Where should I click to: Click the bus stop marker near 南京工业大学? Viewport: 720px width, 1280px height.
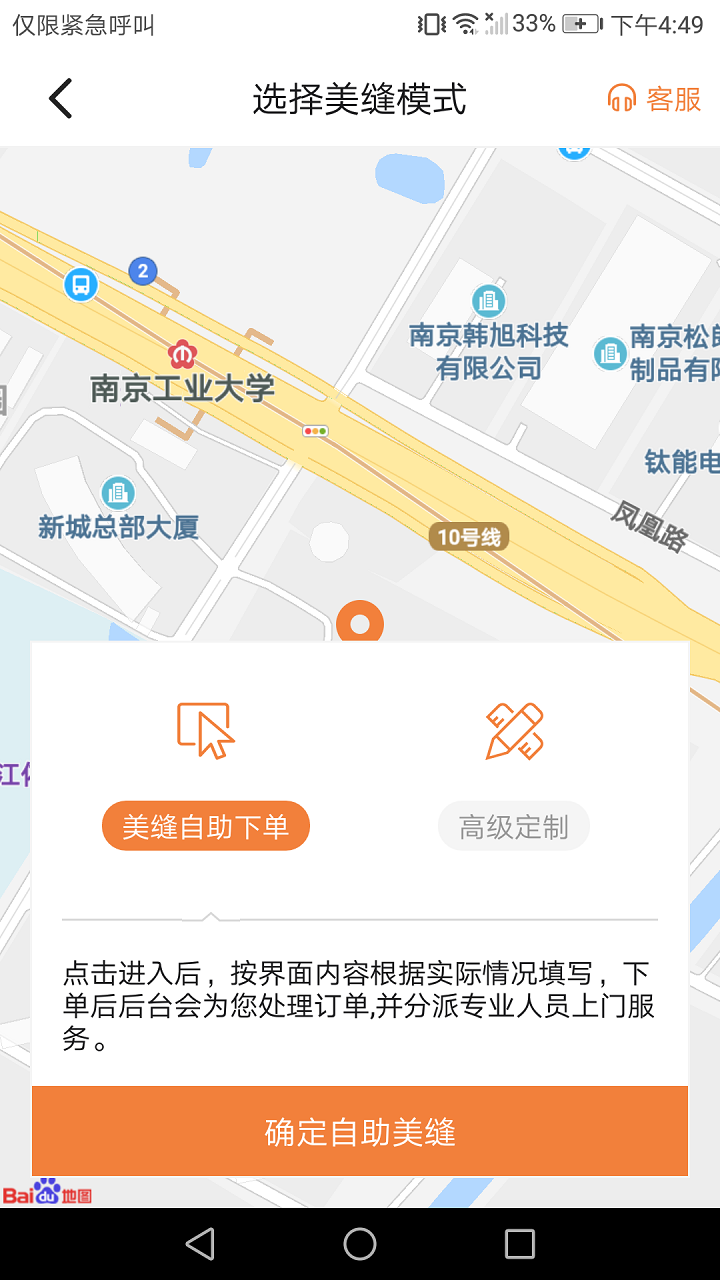coord(81,284)
